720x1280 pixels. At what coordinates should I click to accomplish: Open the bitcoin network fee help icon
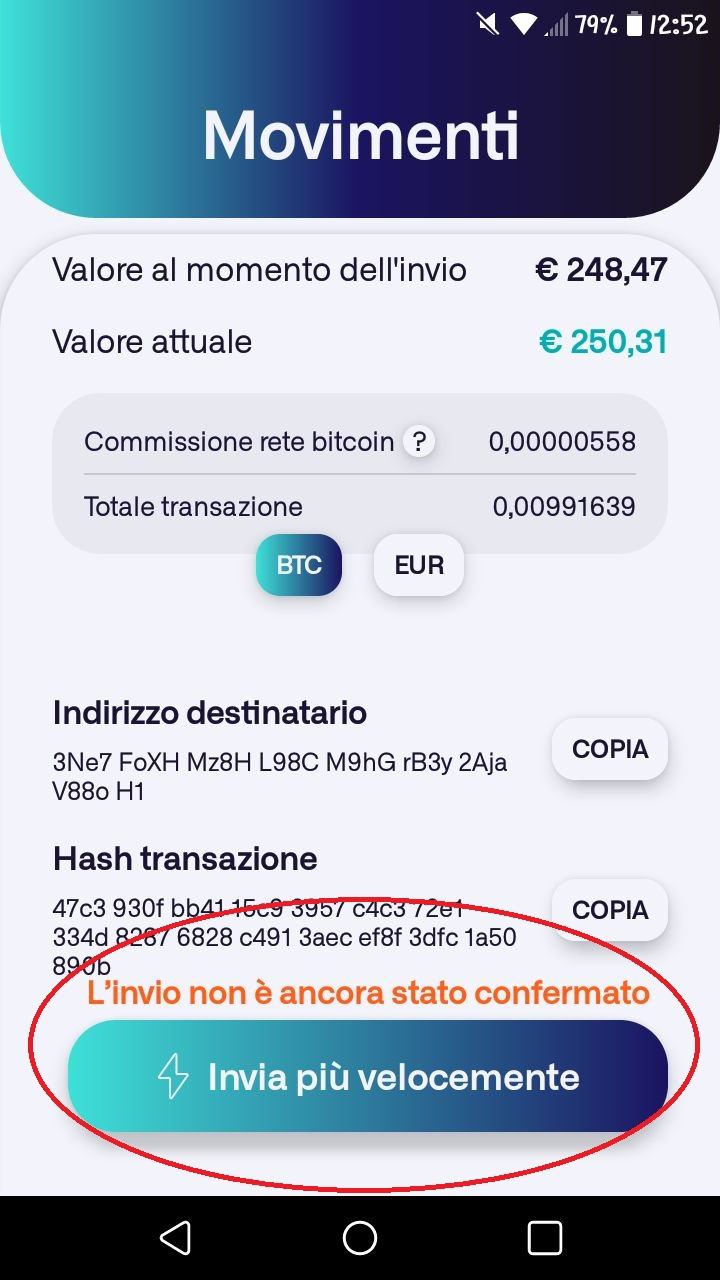pyautogui.click(x=419, y=442)
